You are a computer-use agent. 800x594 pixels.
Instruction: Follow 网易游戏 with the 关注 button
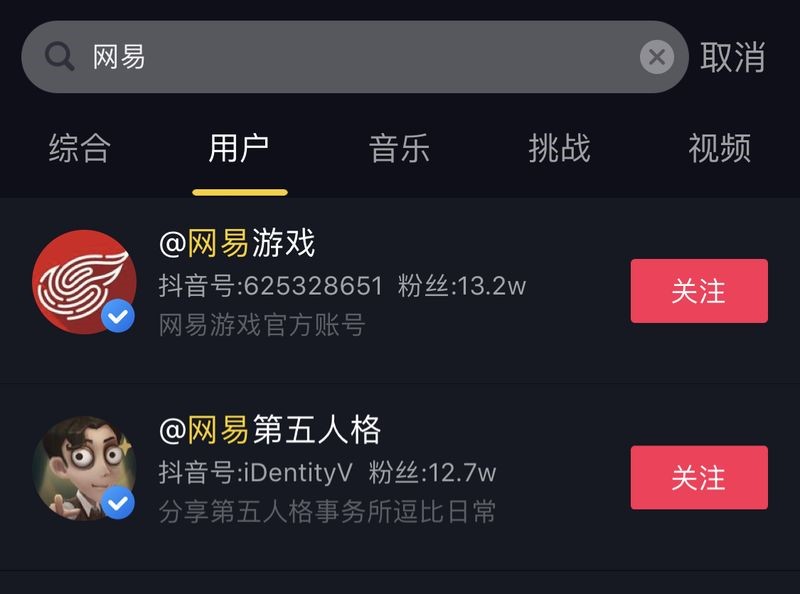[x=699, y=291]
